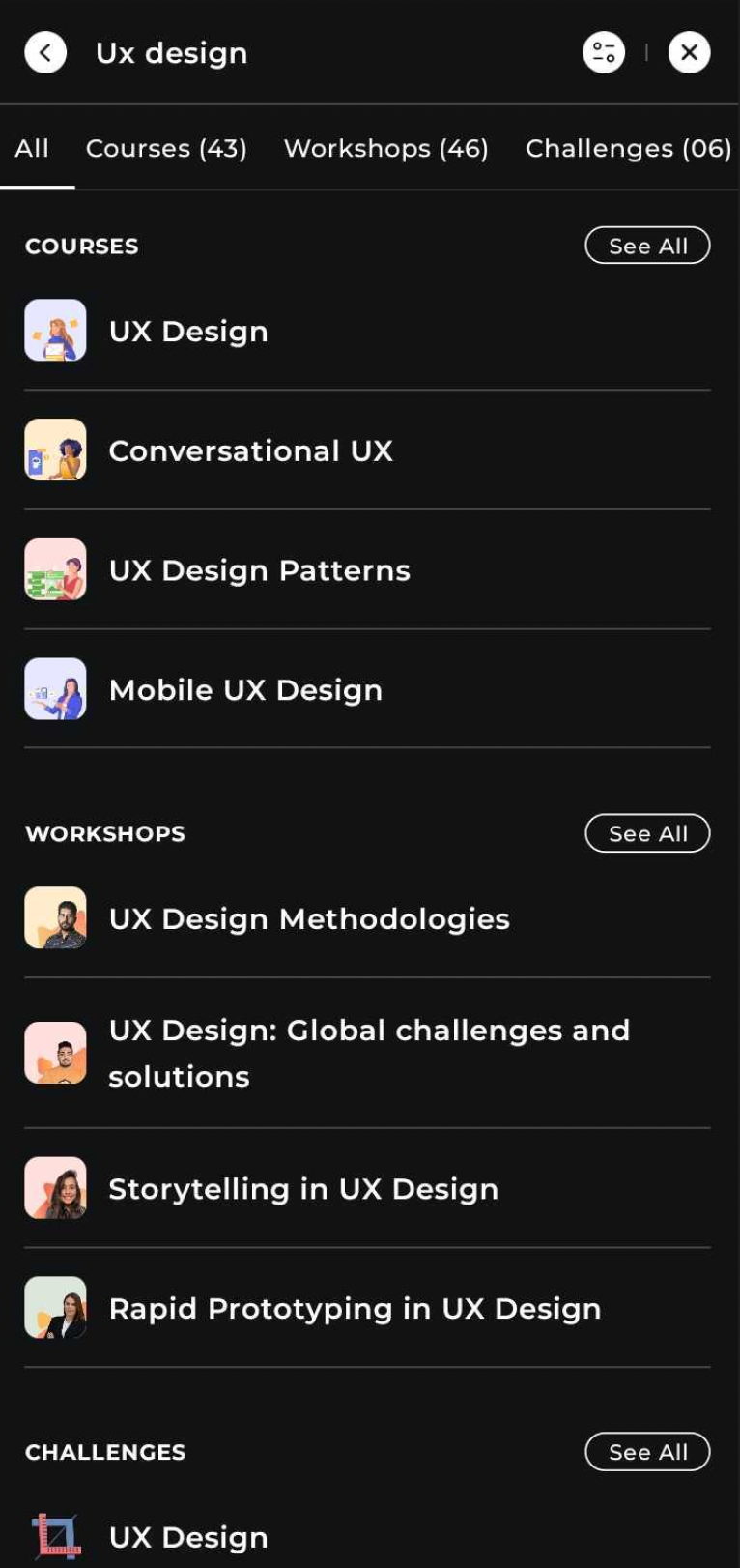Open the Conversational UX course

[x=367, y=450]
